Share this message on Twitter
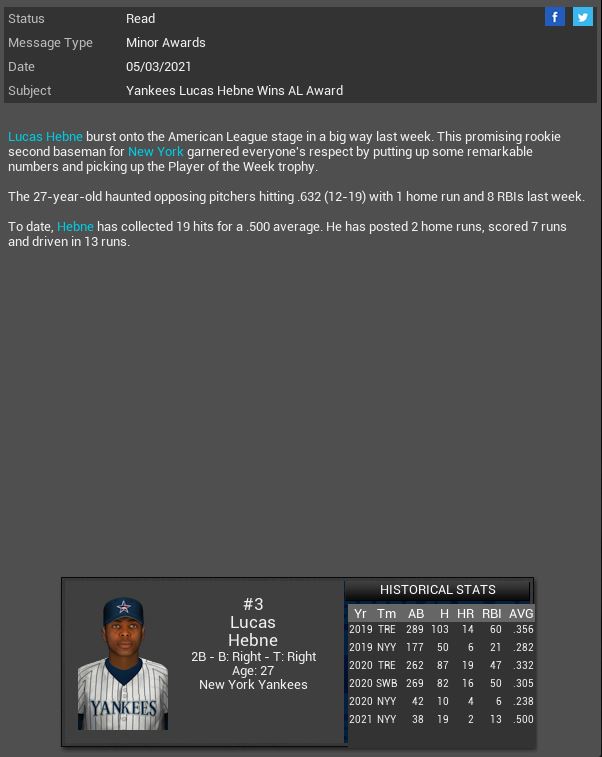This screenshot has width=602, height=757. 583,17
